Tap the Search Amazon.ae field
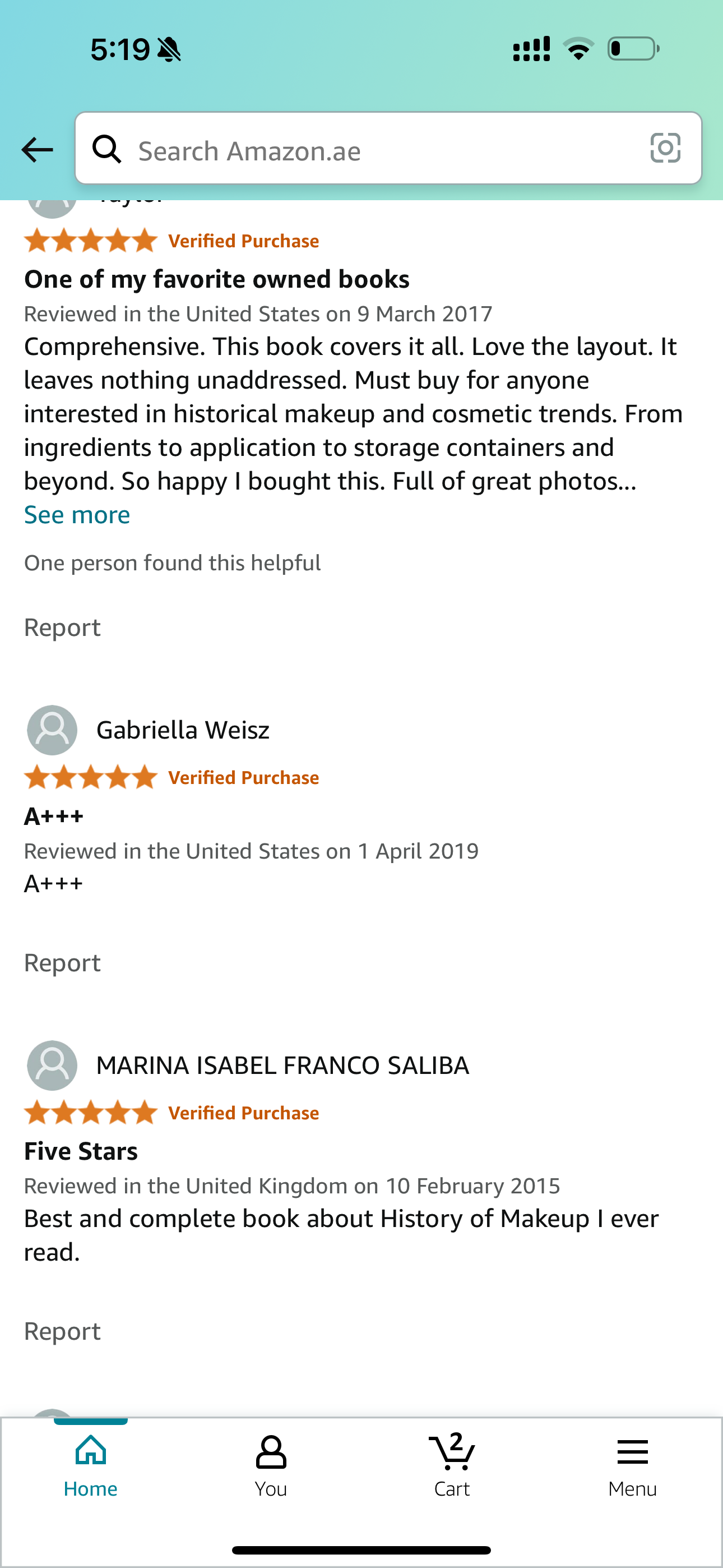The height and width of the screenshot is (1568, 723). click(x=377, y=150)
